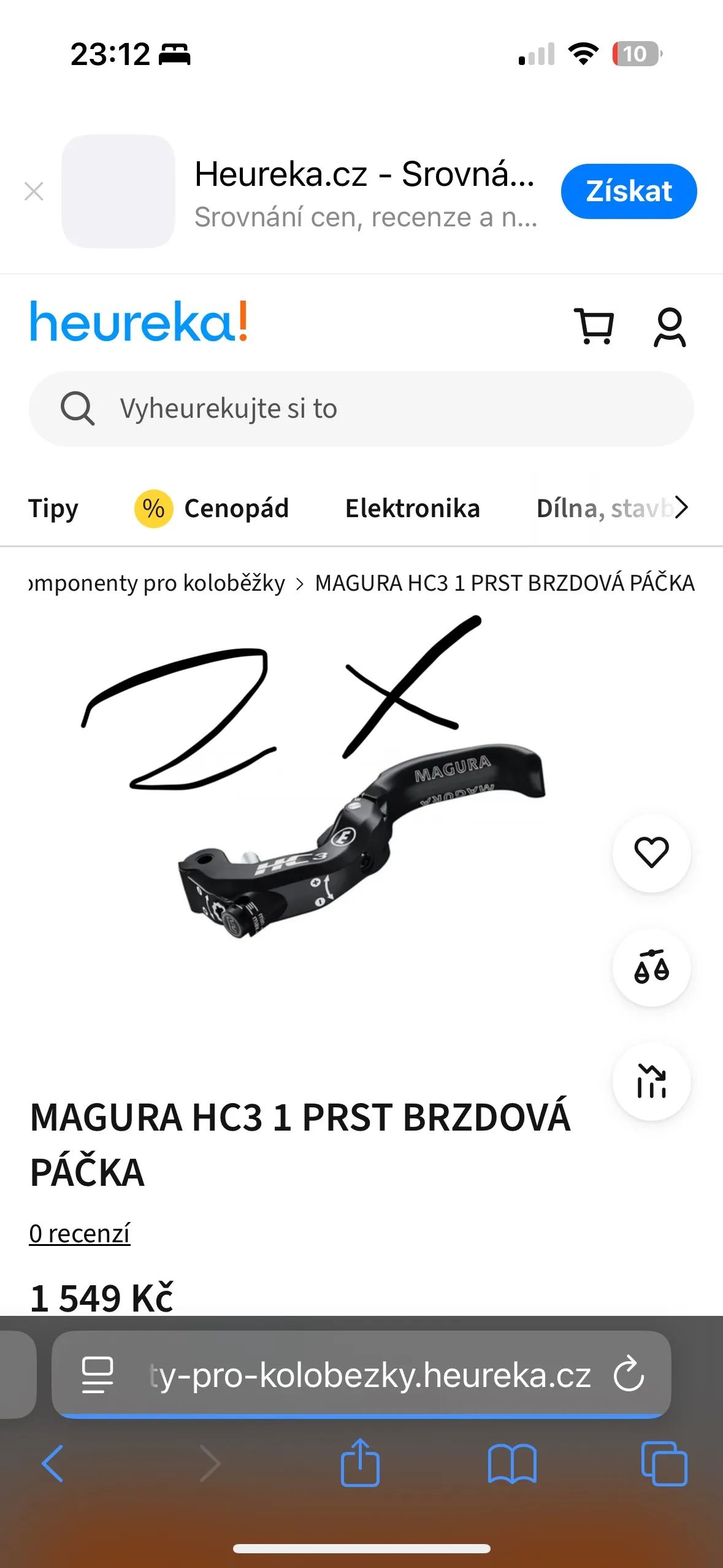Share this page from Safari toolbar
The width and height of the screenshot is (723, 1568).
coord(360,1462)
